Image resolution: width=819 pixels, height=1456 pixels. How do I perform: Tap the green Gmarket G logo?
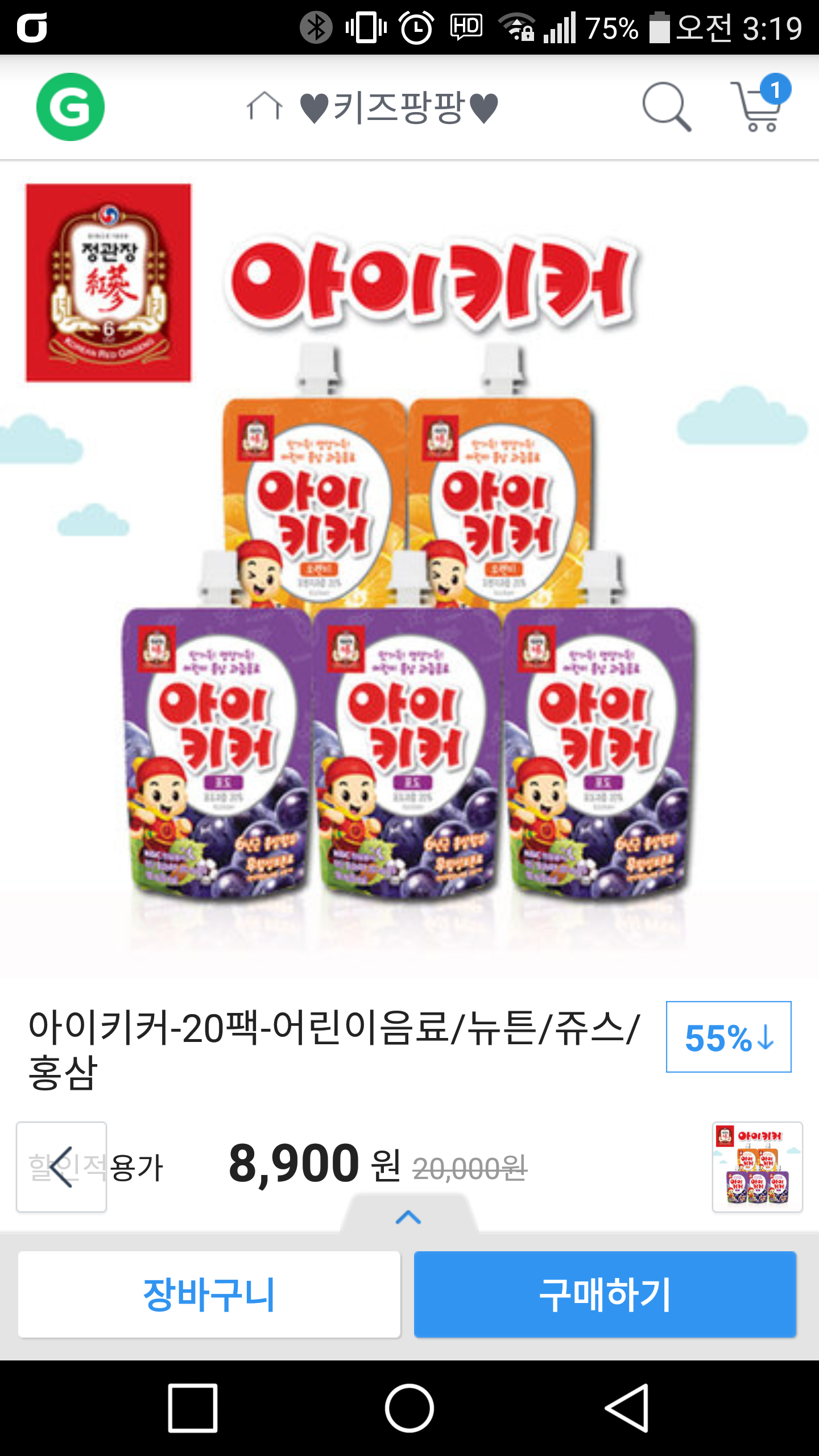(70, 107)
